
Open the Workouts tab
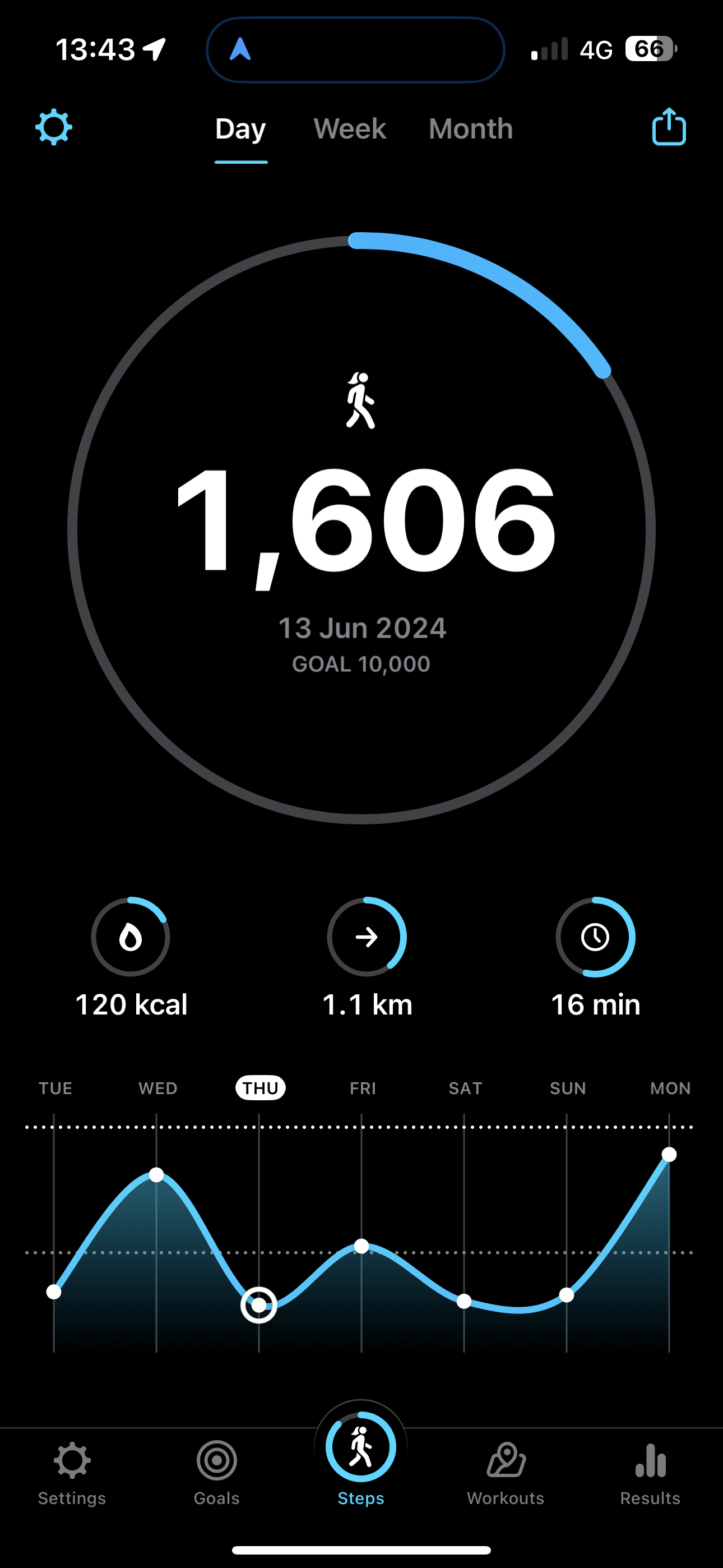pyautogui.click(x=506, y=1473)
